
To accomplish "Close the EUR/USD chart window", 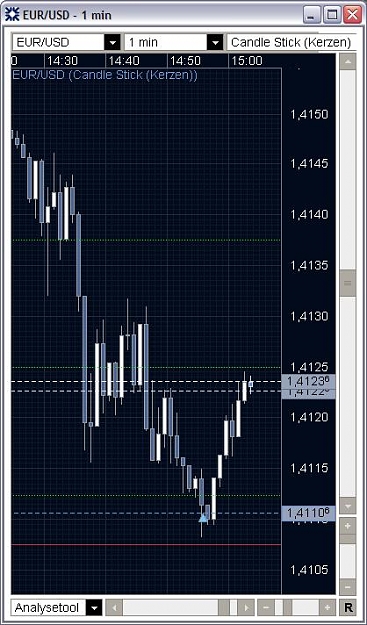I will coord(353,16).
